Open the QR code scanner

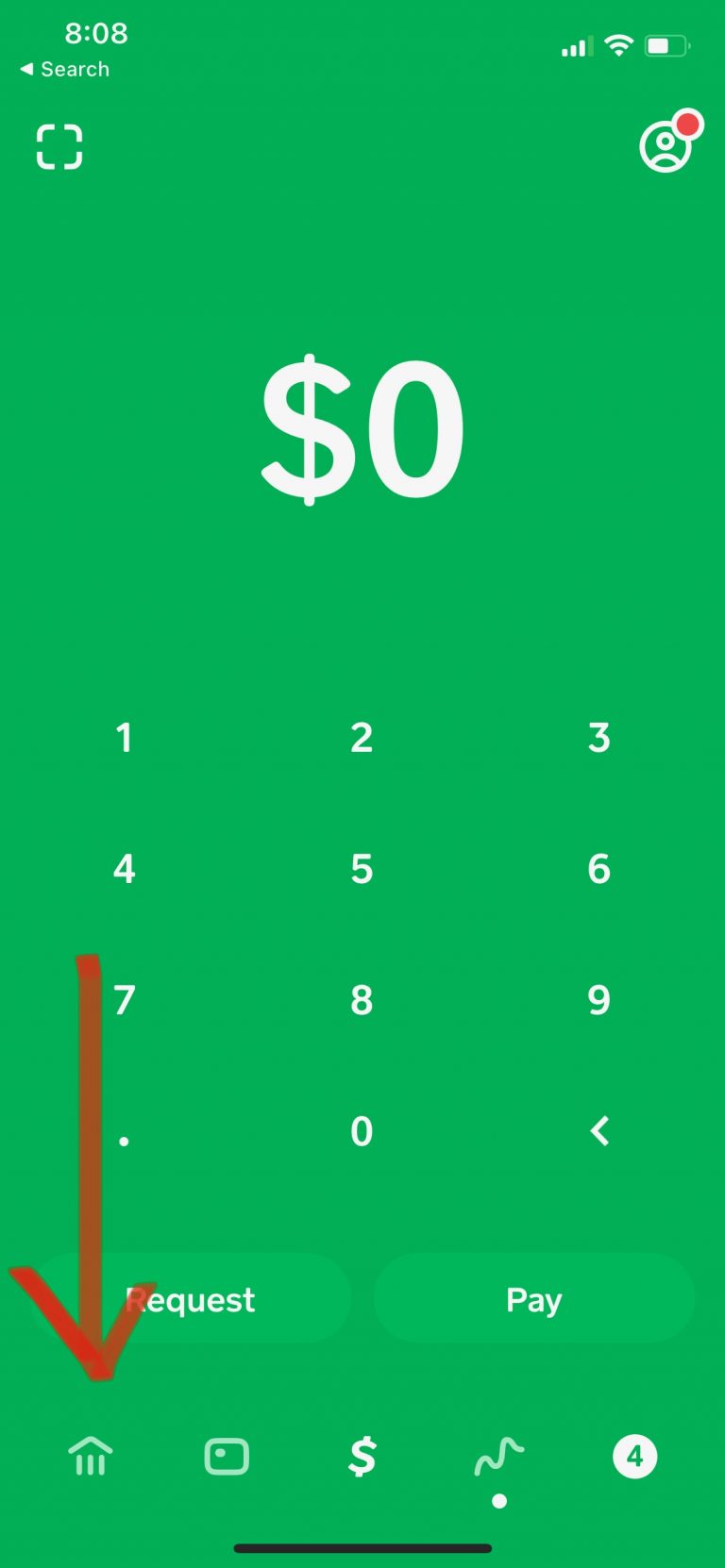[x=59, y=146]
